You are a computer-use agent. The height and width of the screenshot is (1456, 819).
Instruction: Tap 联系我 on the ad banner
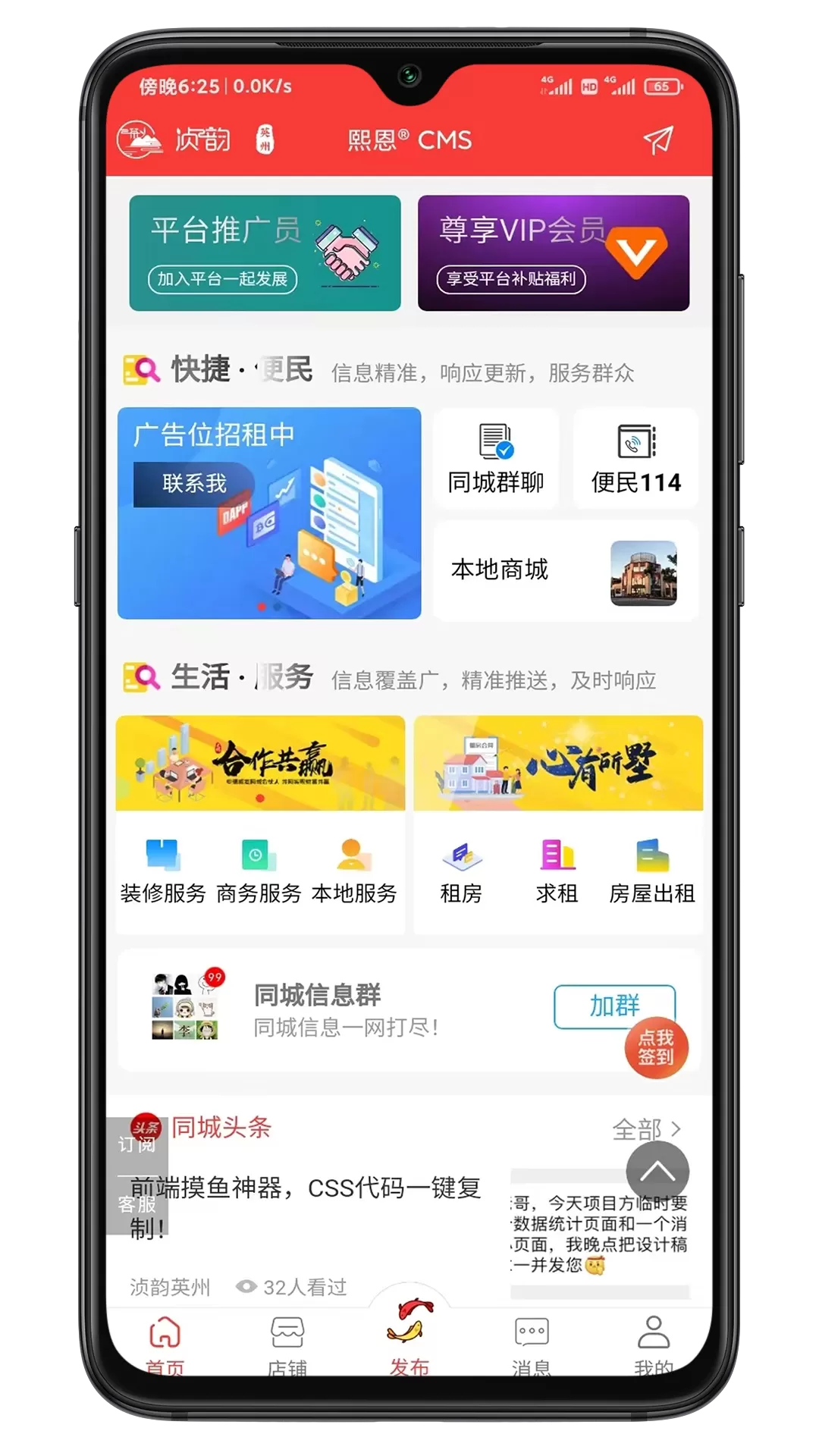click(x=193, y=484)
